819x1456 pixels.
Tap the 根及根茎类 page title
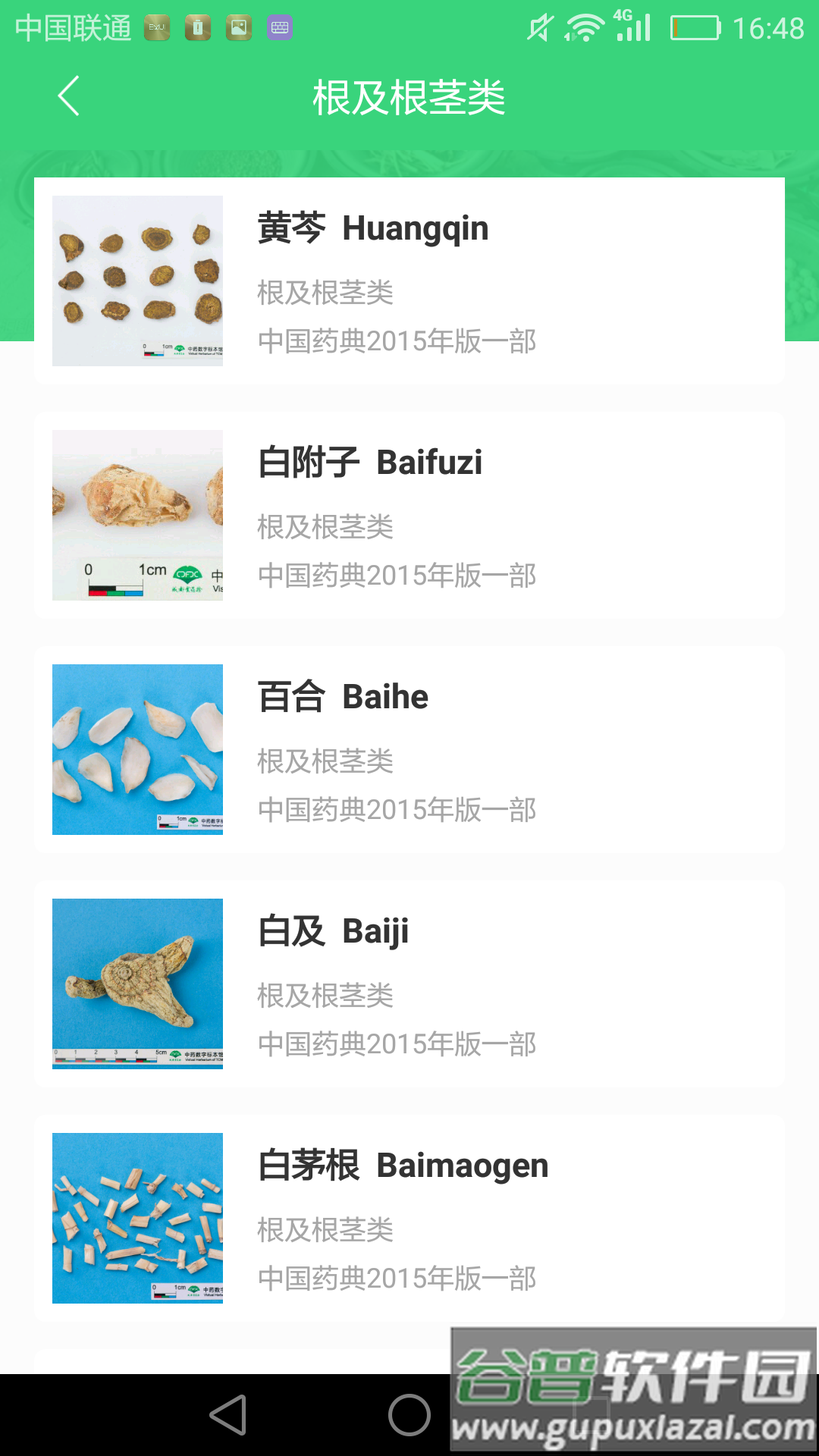409,96
